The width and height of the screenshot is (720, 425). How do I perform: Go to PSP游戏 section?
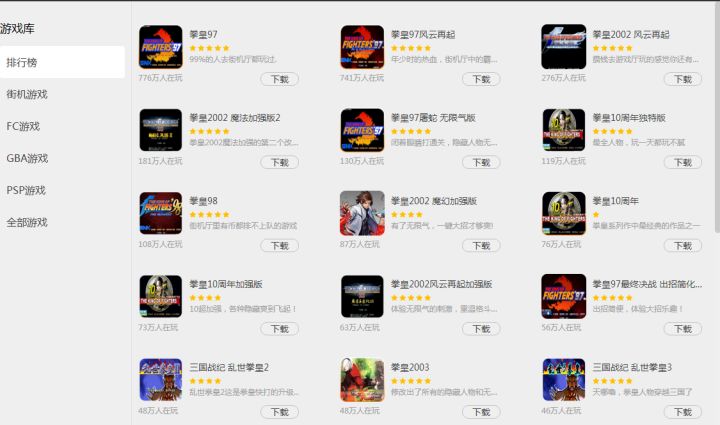[x=27, y=190]
